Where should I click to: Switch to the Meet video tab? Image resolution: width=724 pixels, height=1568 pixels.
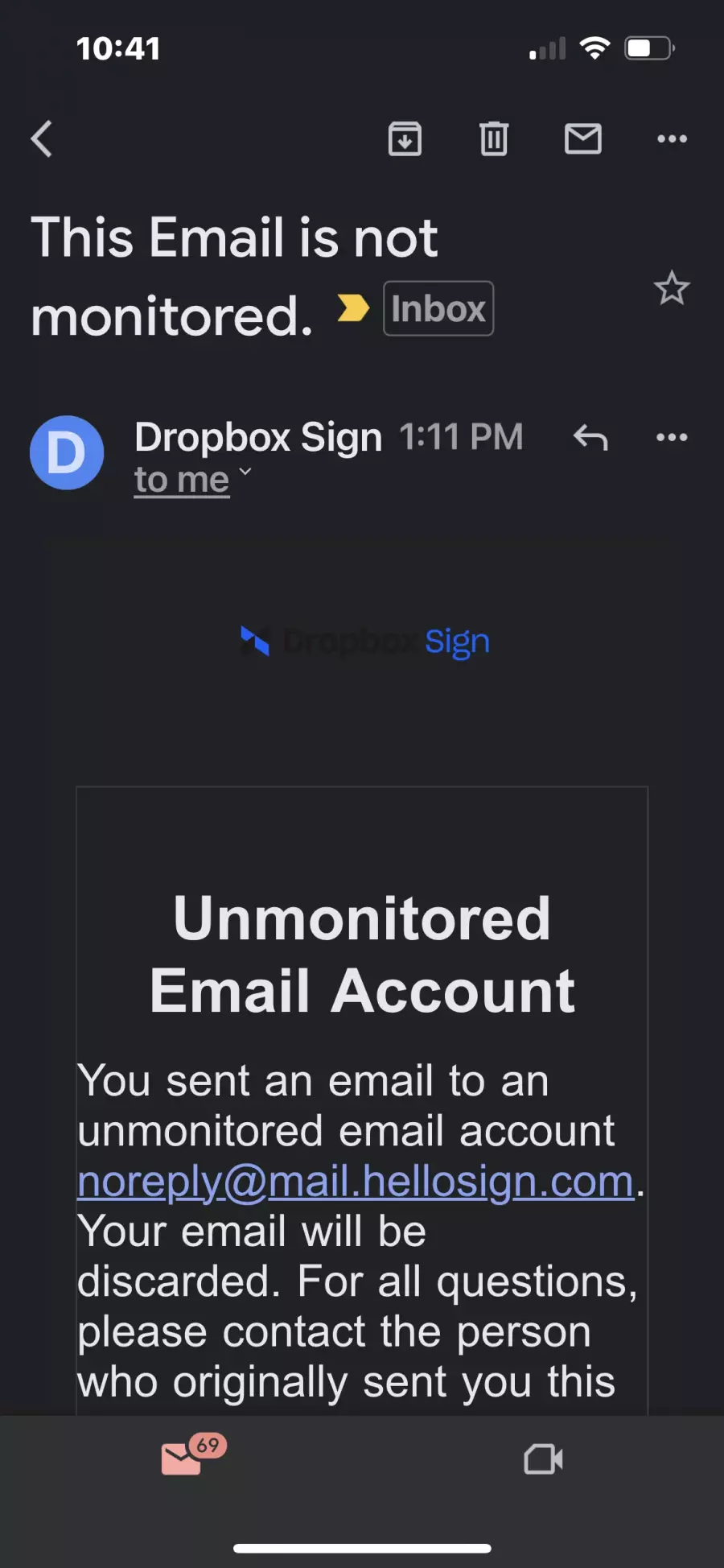pos(543,1459)
